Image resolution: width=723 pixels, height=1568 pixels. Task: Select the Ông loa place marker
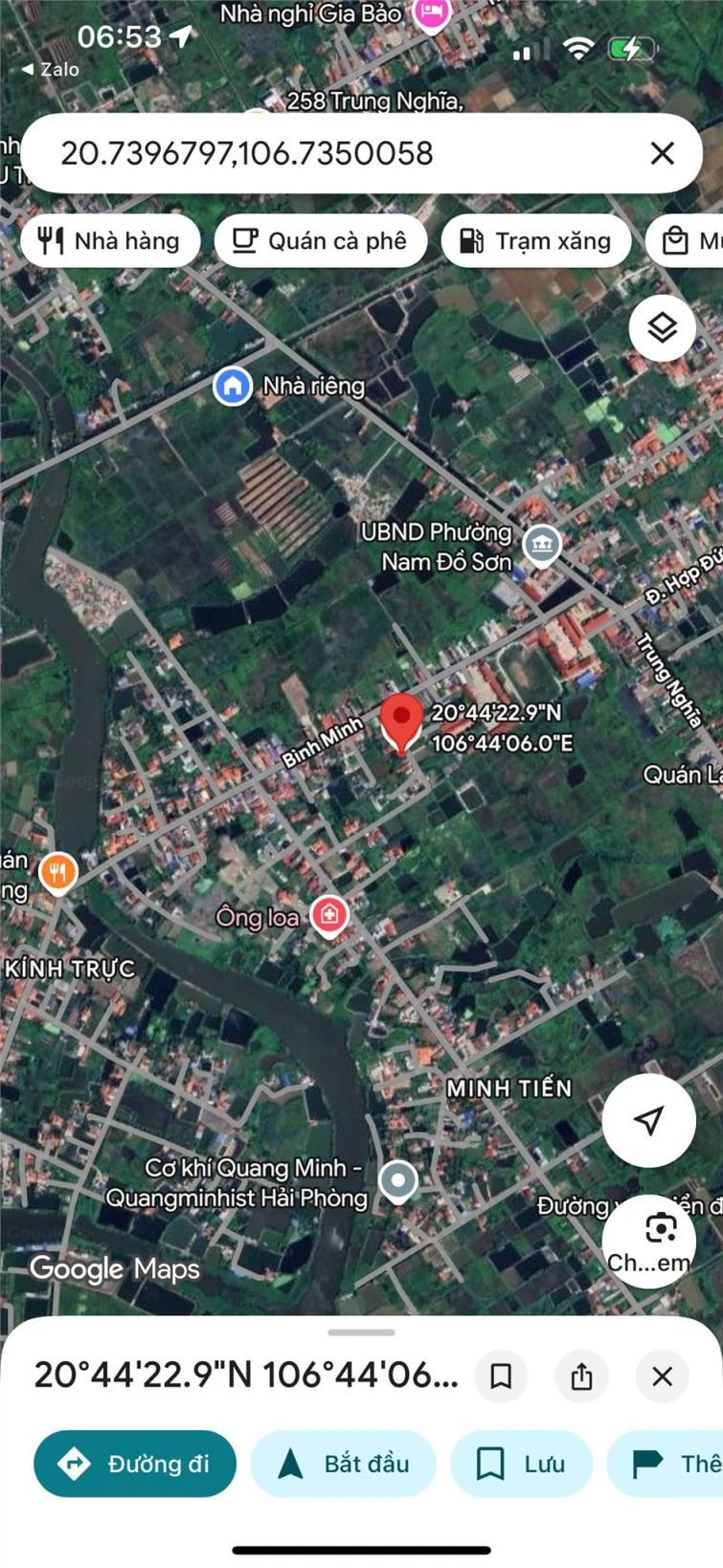point(329,914)
